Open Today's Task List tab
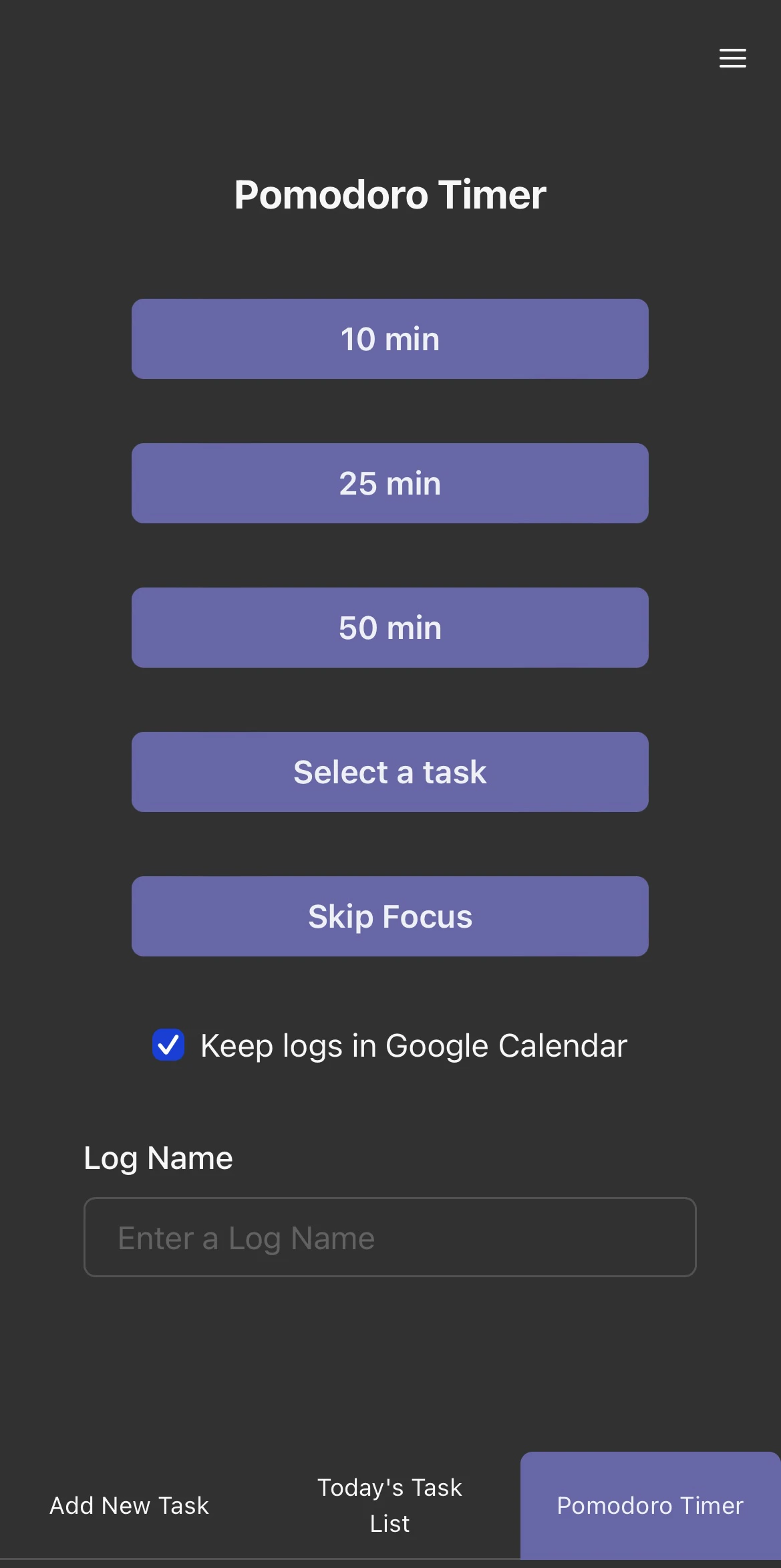This screenshot has width=781, height=1568. 390,1505
